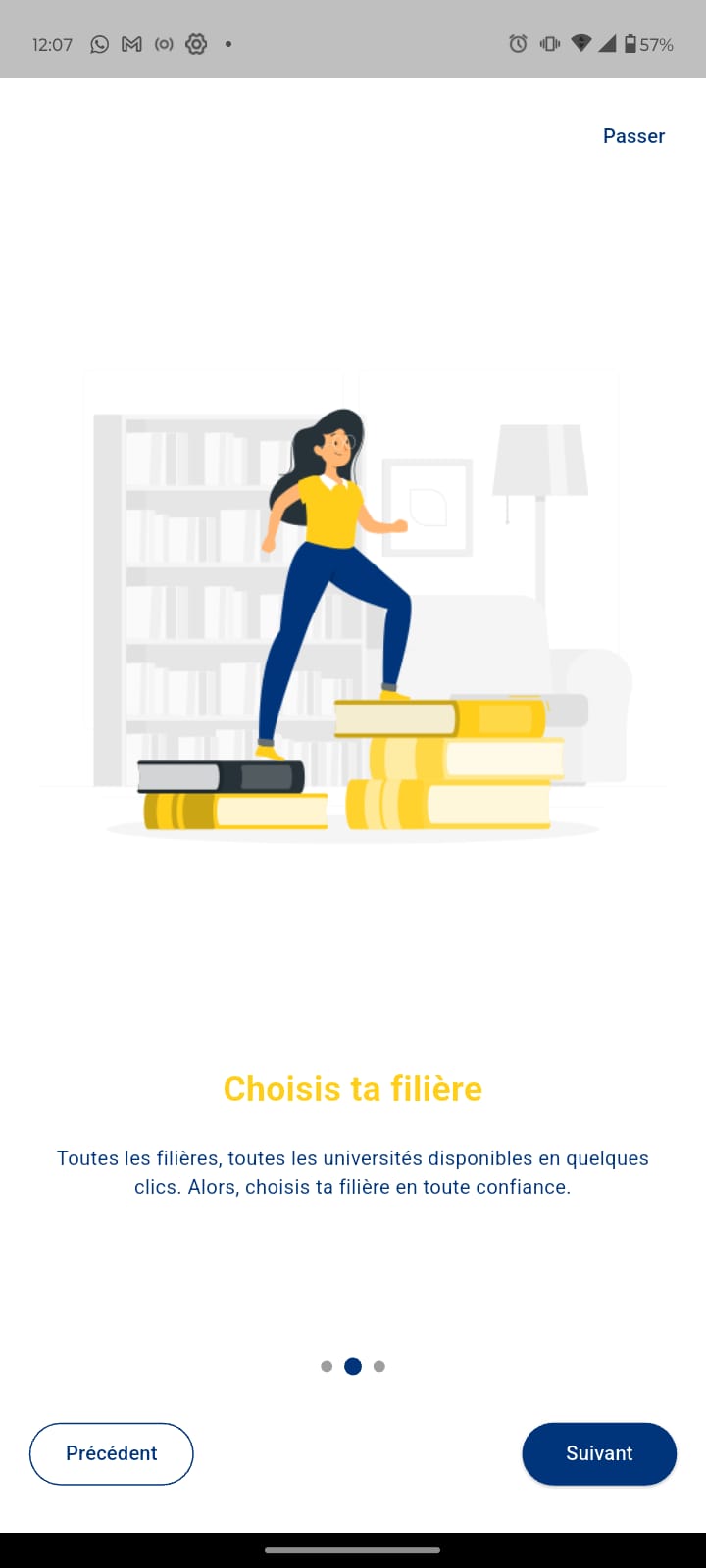Tap Passer to skip the onboarding
The image size is (706, 1568).
(x=633, y=136)
